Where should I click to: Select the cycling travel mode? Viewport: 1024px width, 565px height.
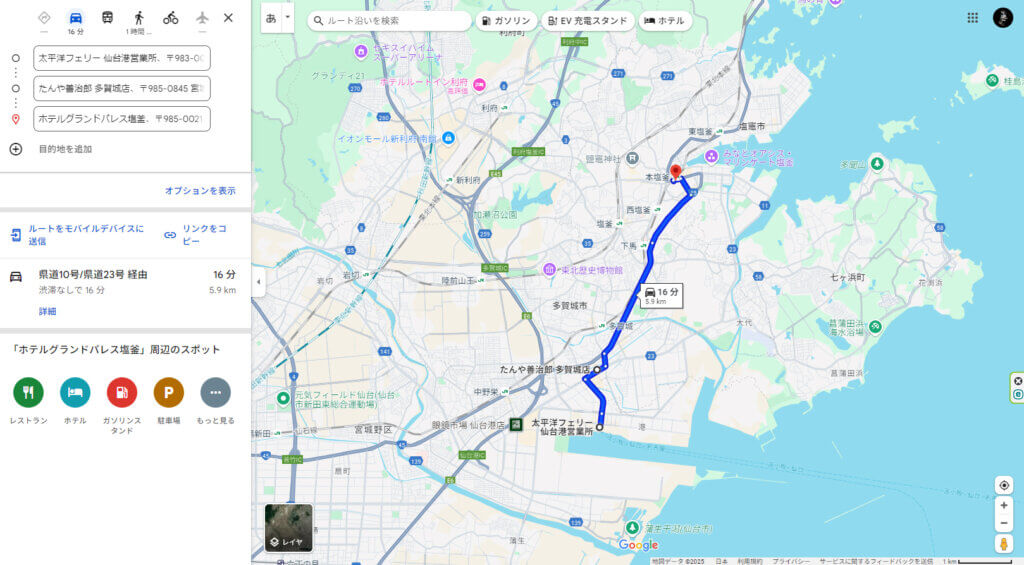[171, 18]
